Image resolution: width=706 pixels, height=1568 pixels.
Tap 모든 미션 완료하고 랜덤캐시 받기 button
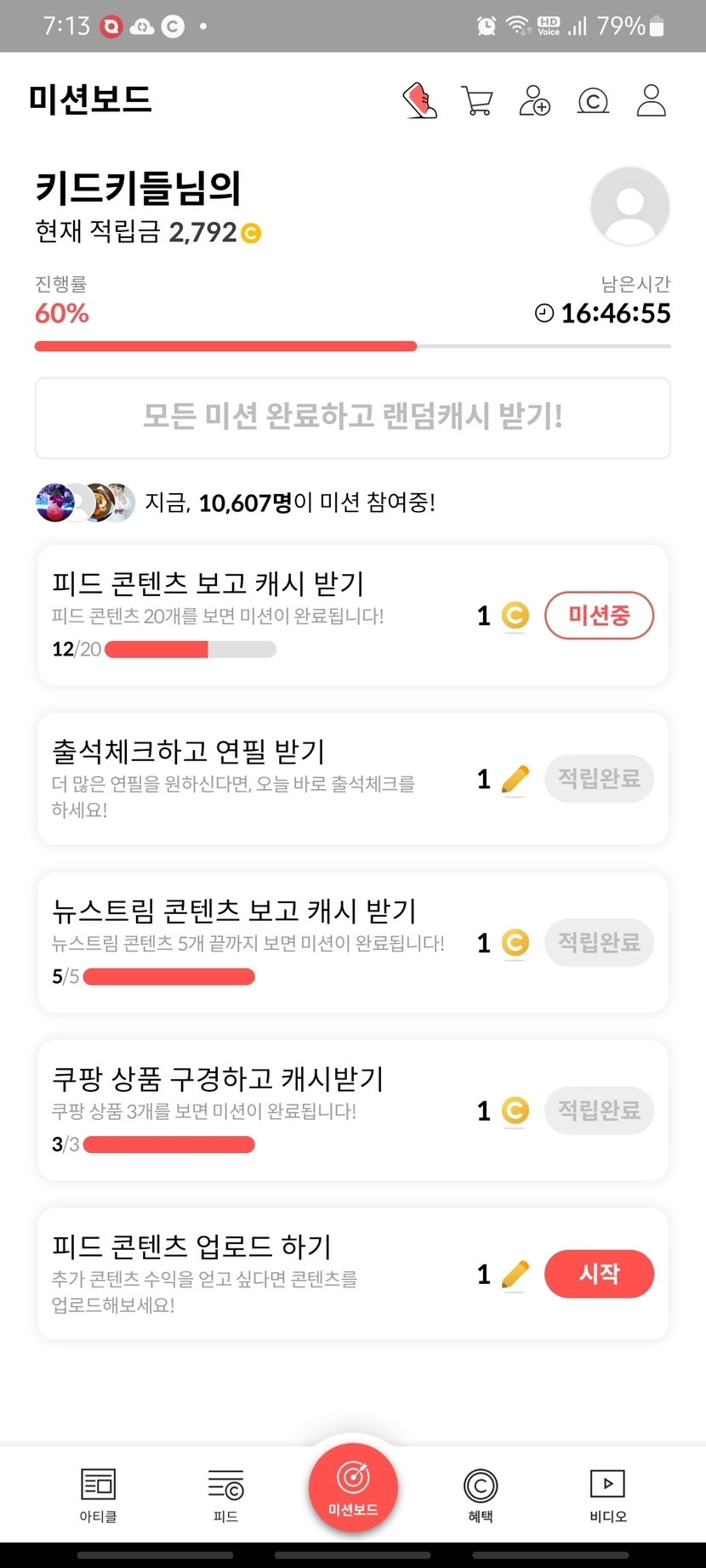pyautogui.click(x=353, y=418)
